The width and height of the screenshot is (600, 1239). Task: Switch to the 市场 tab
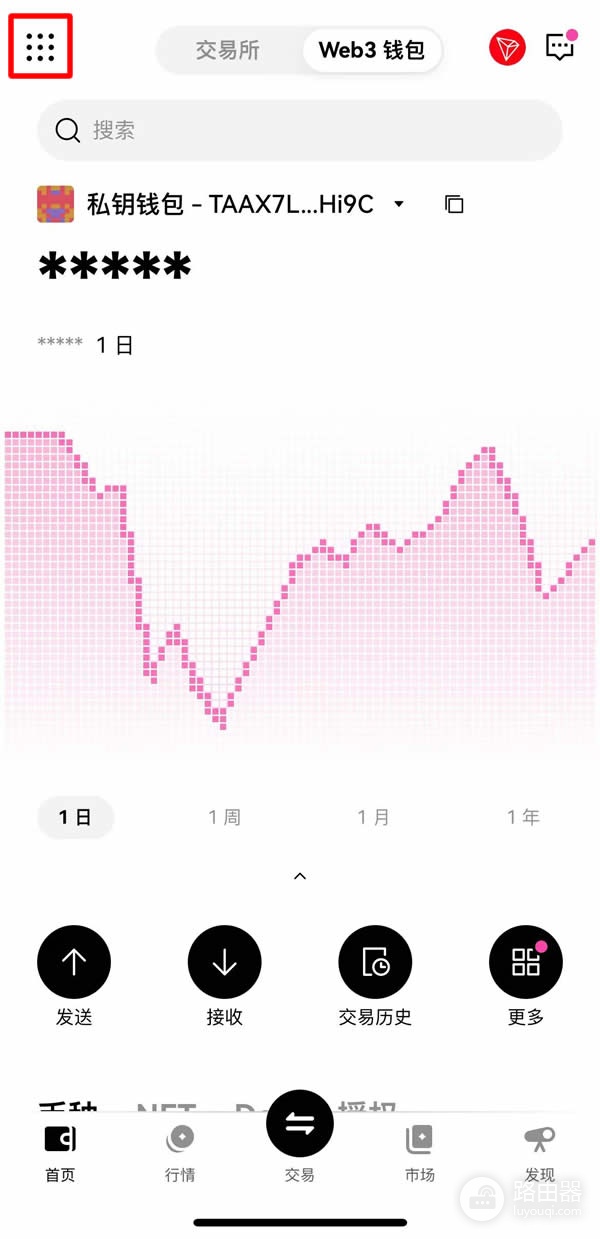tap(420, 1154)
